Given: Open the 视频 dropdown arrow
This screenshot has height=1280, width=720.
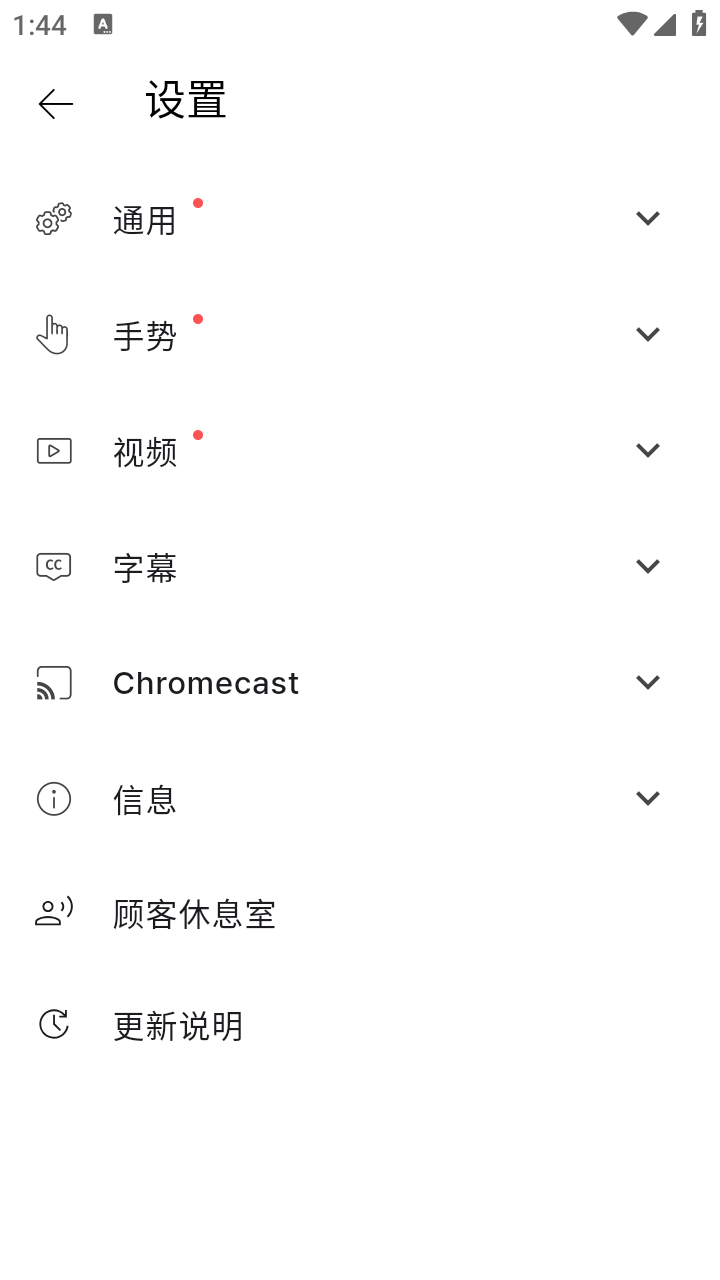Looking at the screenshot, I should [648, 450].
